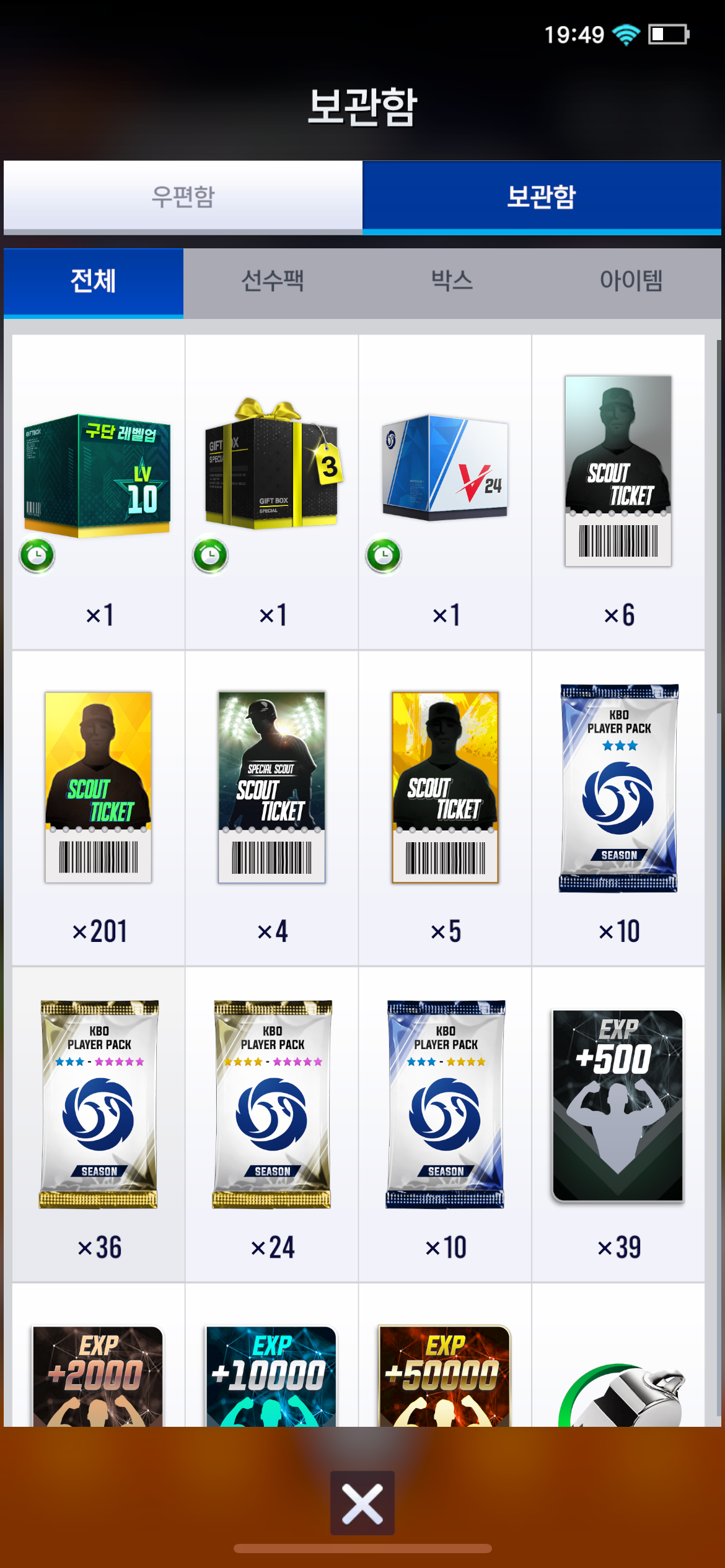Open the 구단 레벨업 LV 10 box

coord(99,492)
